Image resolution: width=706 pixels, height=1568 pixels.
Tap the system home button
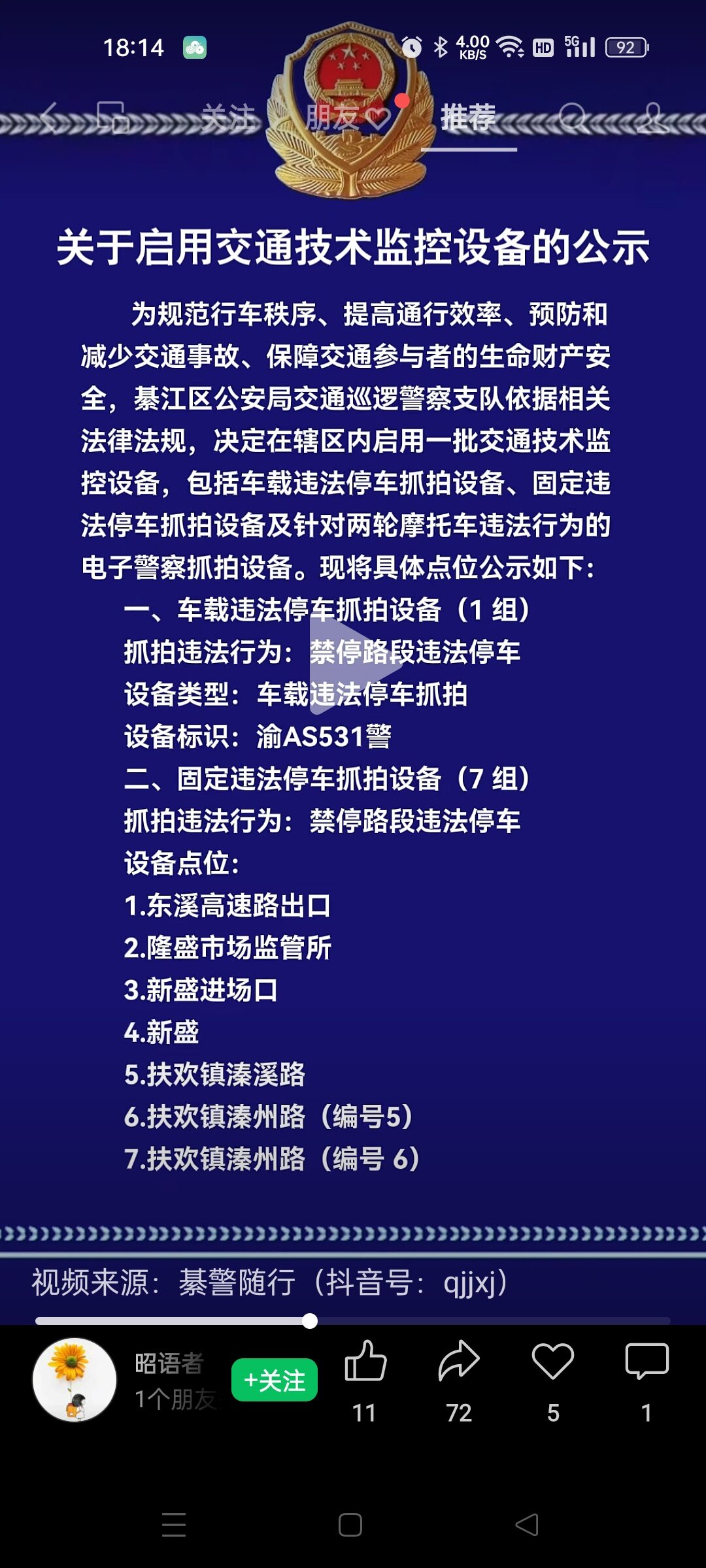point(350,1525)
